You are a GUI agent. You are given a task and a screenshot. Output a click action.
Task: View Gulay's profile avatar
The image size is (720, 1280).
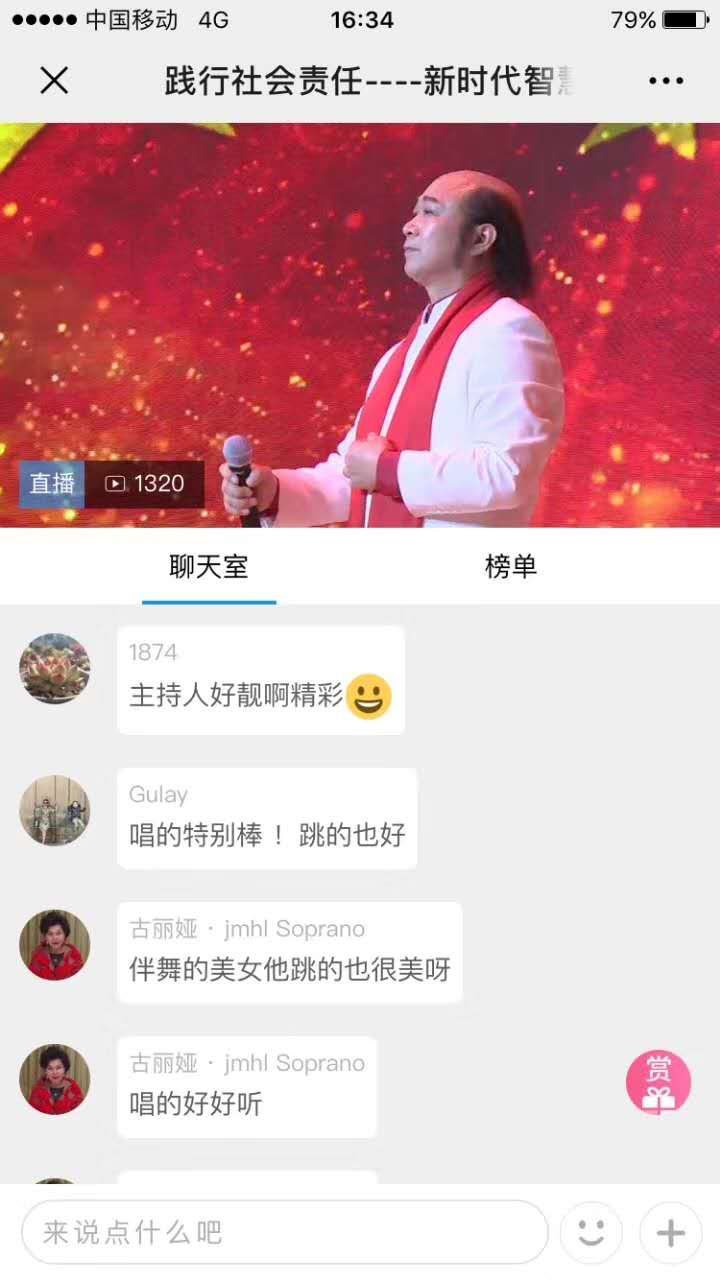[x=55, y=810]
